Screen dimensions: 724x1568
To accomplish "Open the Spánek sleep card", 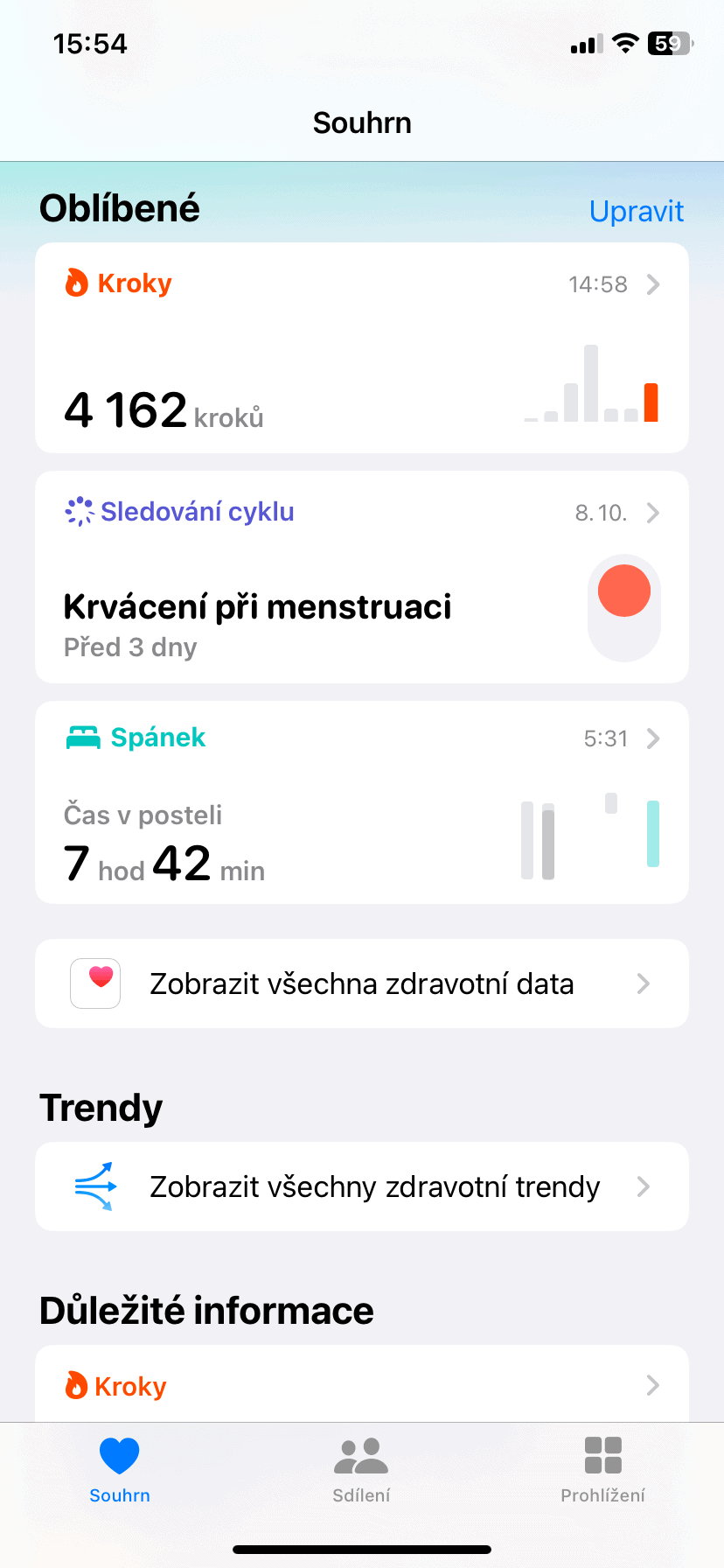I will [361, 801].
